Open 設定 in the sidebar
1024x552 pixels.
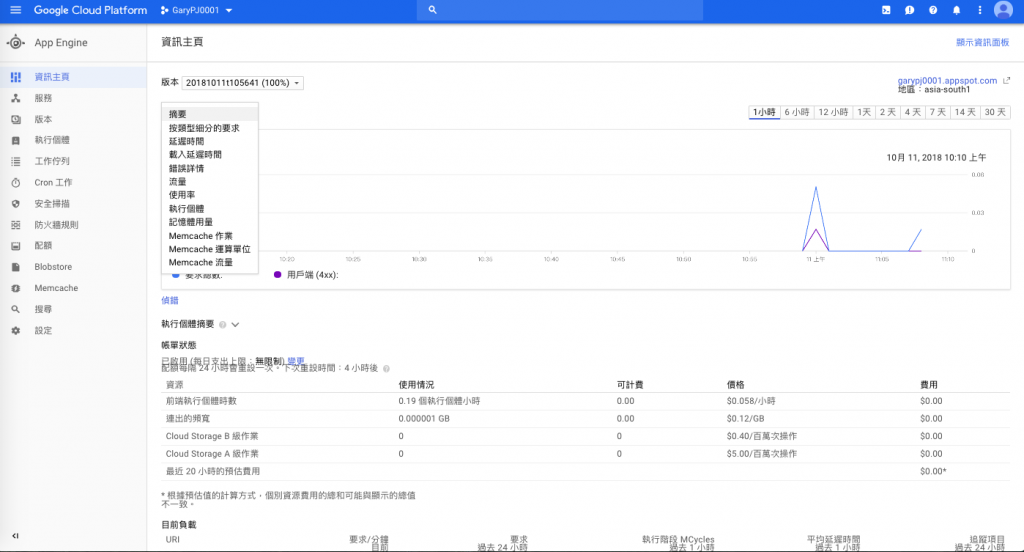tap(43, 330)
